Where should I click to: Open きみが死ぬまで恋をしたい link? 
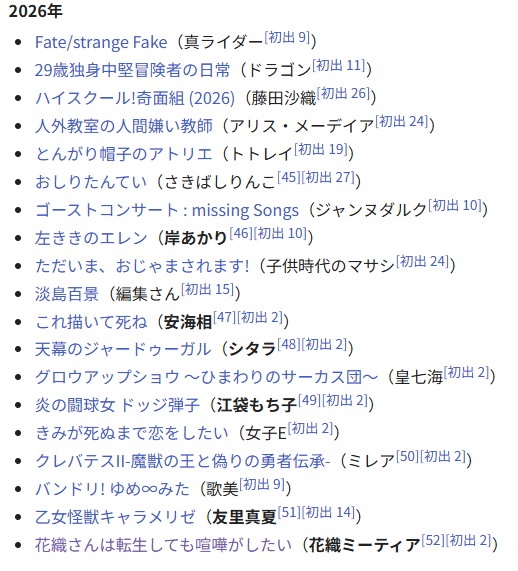[132, 433]
